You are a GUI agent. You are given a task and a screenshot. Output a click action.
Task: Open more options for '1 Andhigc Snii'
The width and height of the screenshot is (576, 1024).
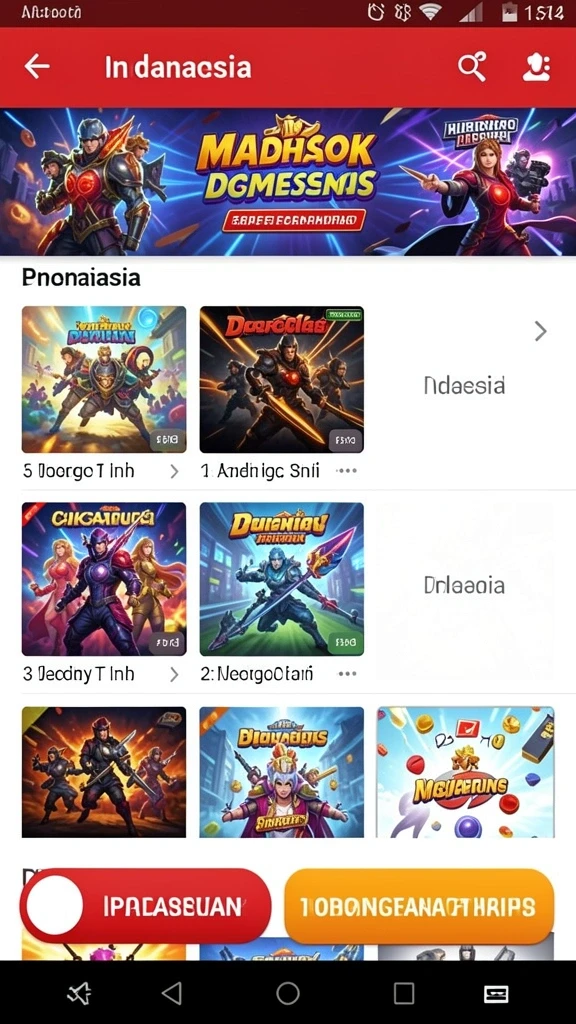click(x=347, y=471)
